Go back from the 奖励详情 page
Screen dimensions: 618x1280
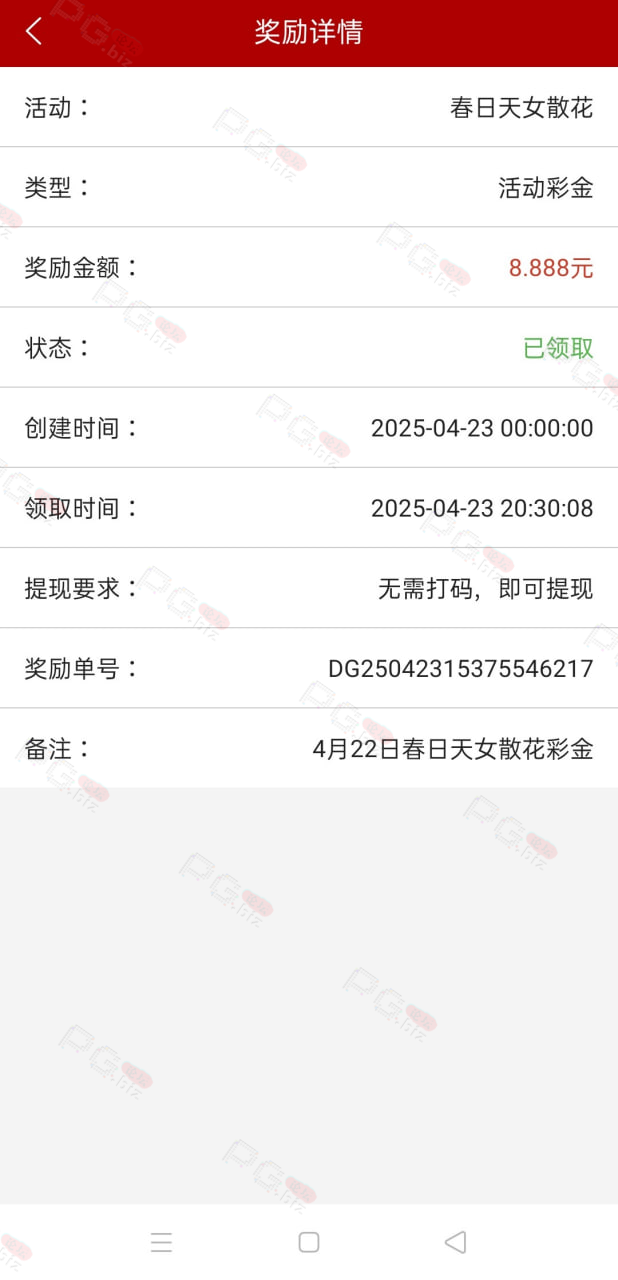[34, 31]
